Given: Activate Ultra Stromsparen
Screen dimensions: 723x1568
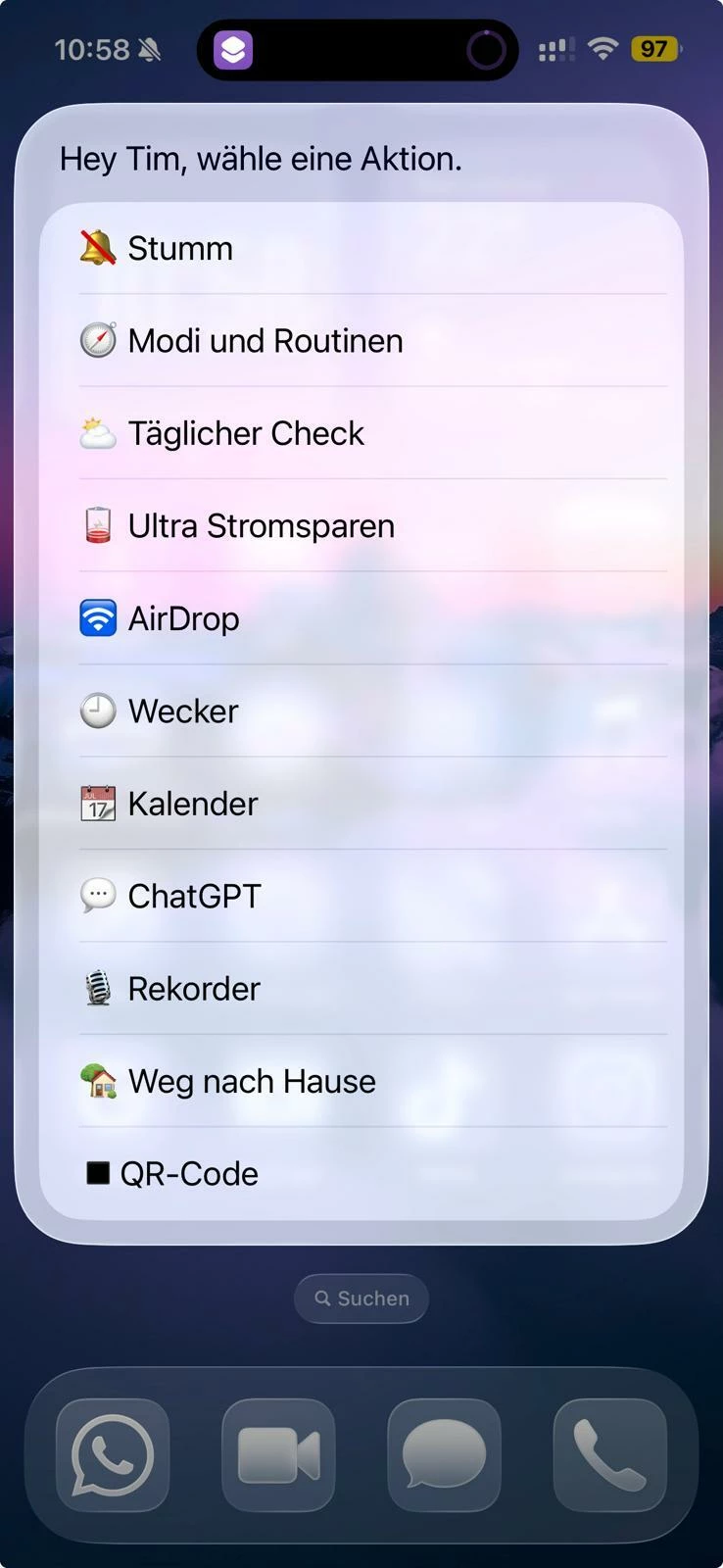Looking at the screenshot, I should pos(361,526).
